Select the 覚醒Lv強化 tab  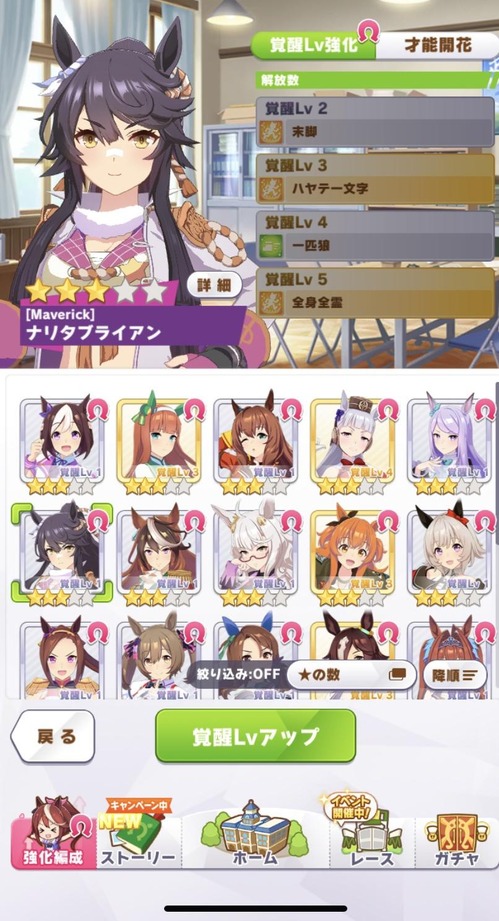click(x=313, y=46)
